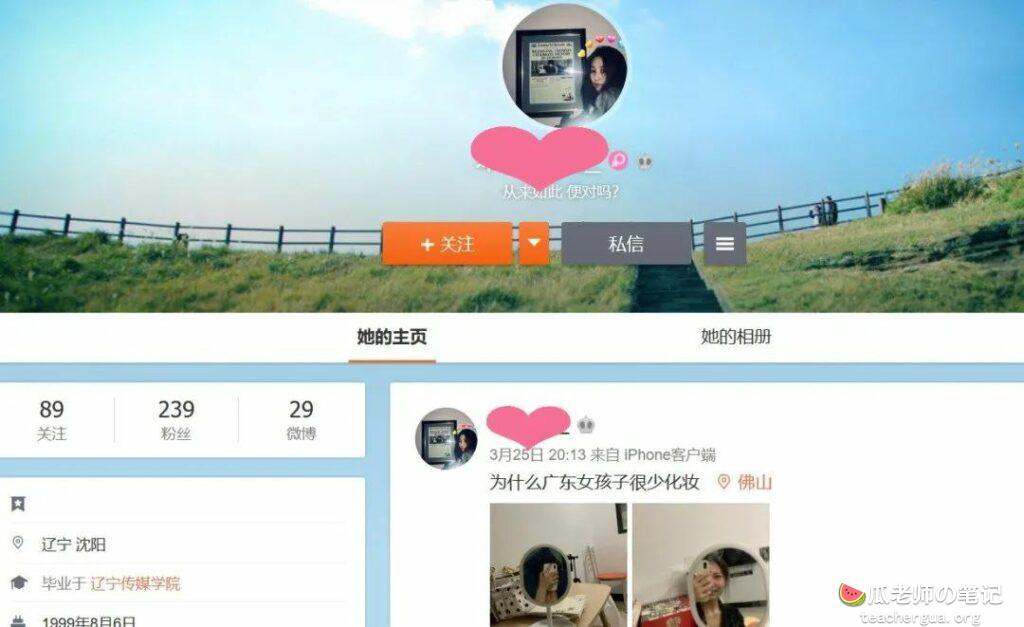This screenshot has width=1024, height=627.
Task: Open the 佛山 location tag on post
Action: click(746, 482)
